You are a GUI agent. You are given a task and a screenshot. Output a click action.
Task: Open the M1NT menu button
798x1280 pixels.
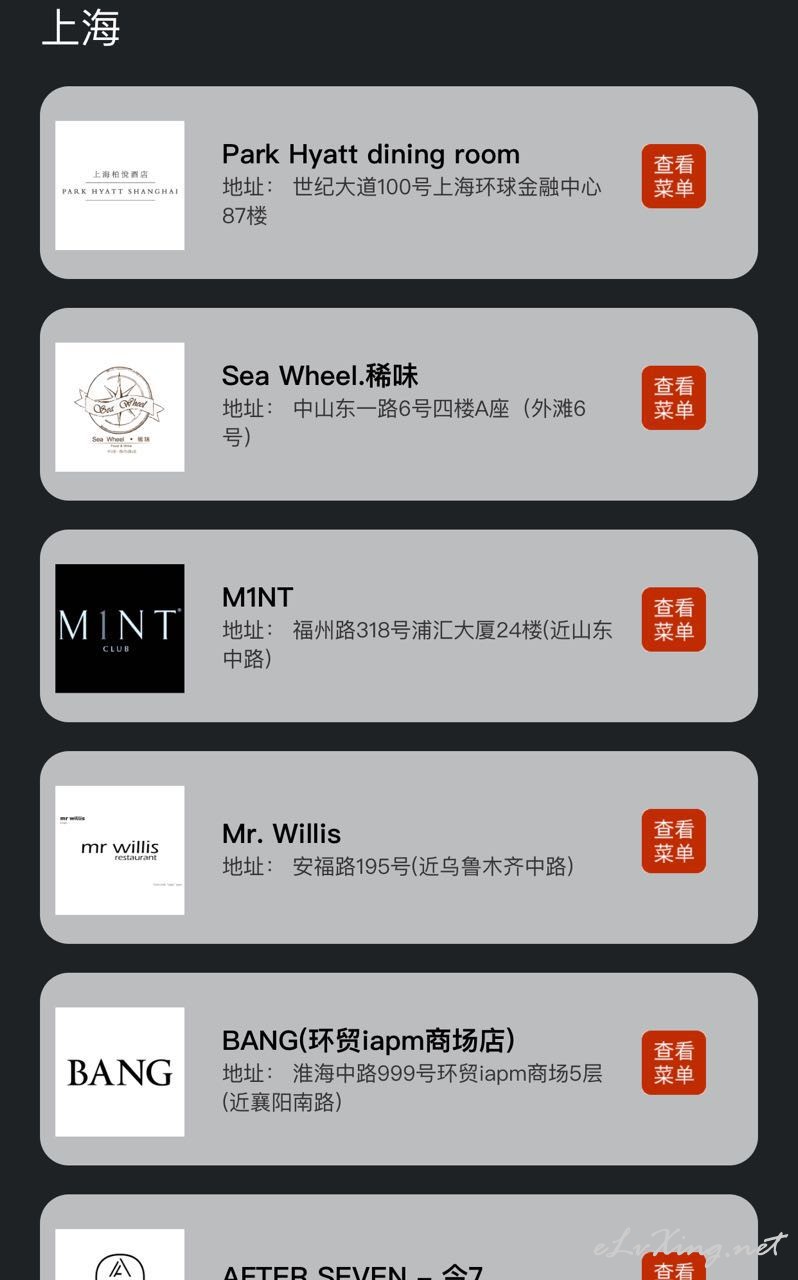click(x=673, y=620)
